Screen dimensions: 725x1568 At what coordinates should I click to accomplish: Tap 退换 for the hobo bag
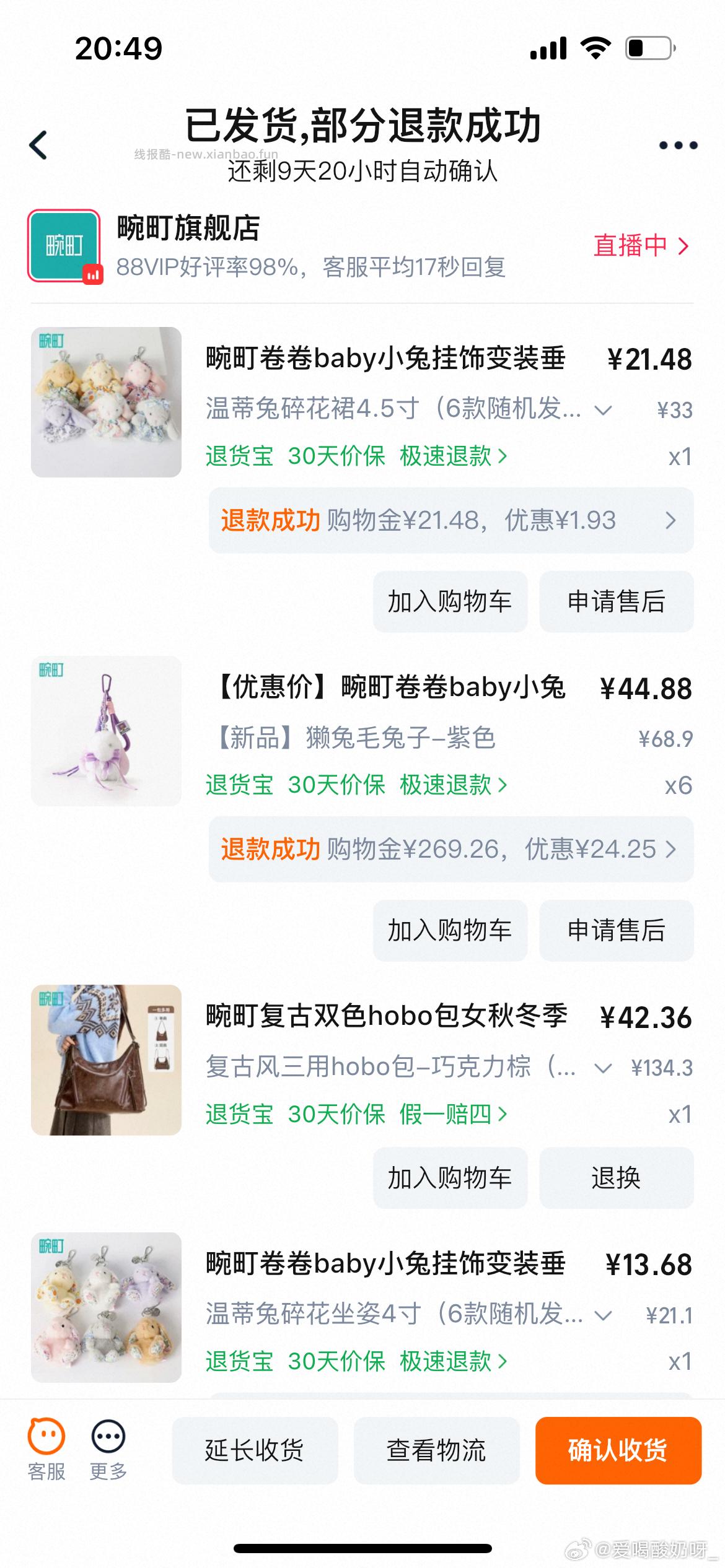coord(617,1178)
